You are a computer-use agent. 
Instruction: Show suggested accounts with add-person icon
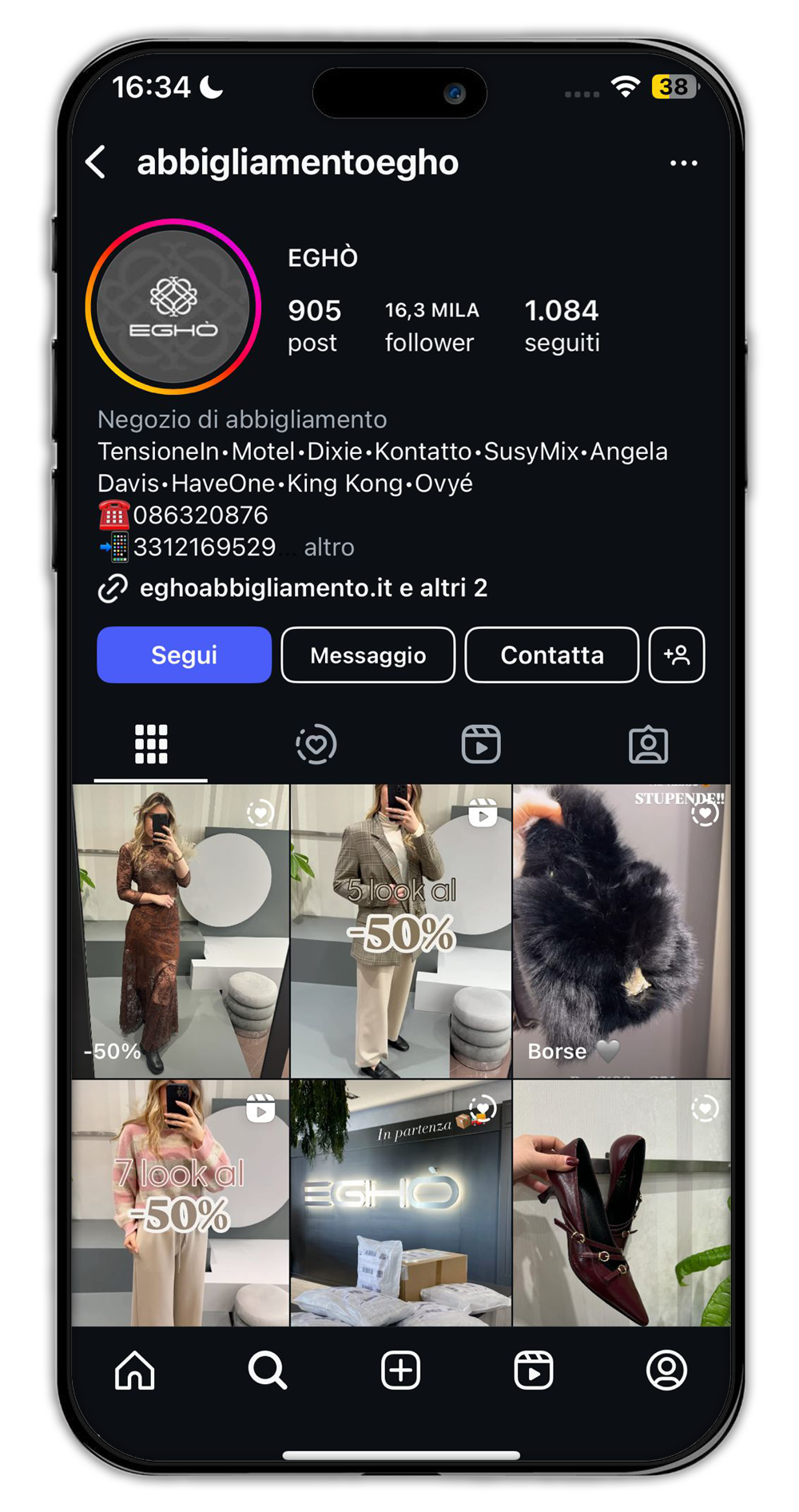(677, 655)
